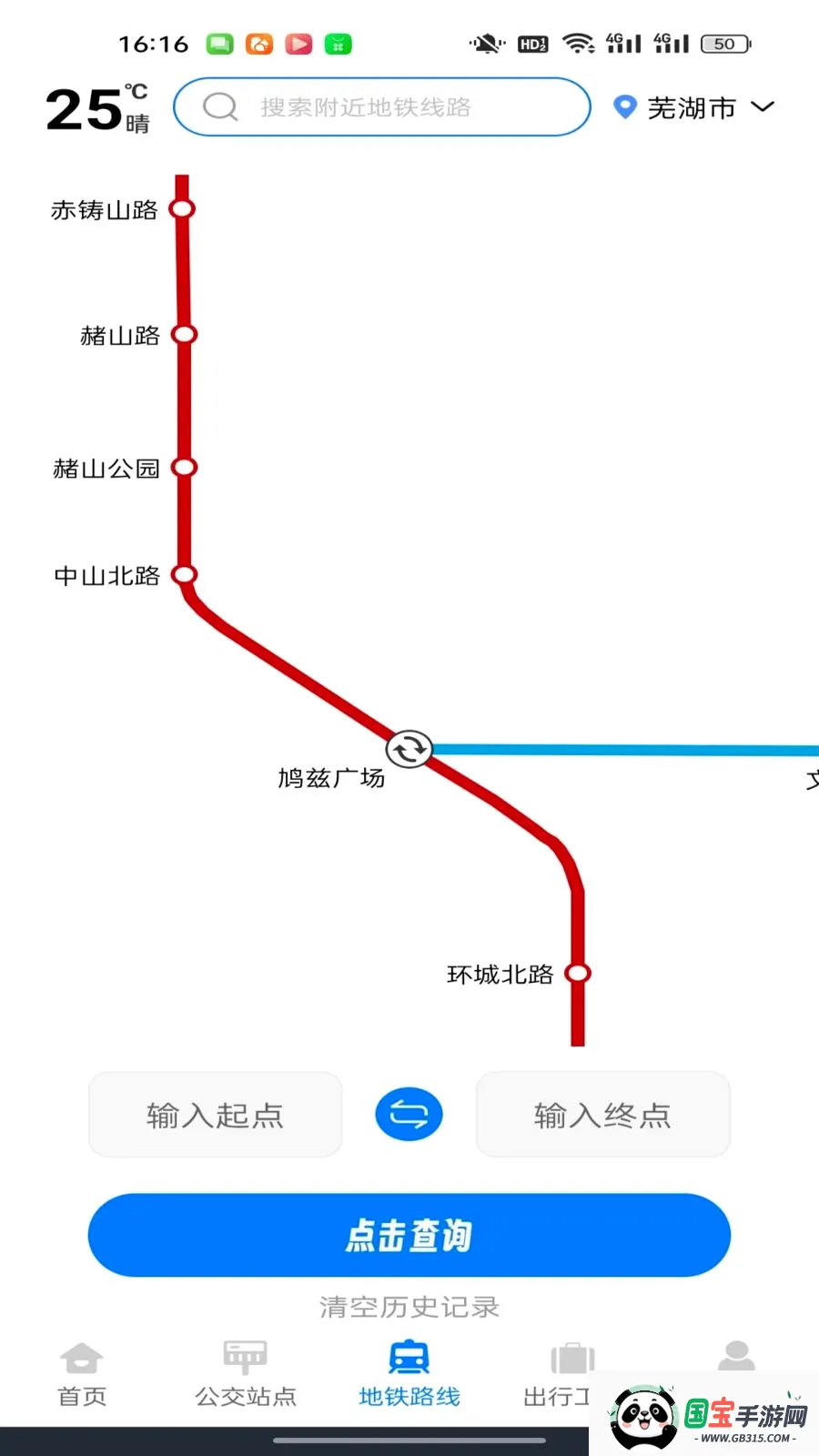Screen dimensions: 819x1456
Task: Open the 芜湖市 city selector dropdown
Action: pos(694,107)
